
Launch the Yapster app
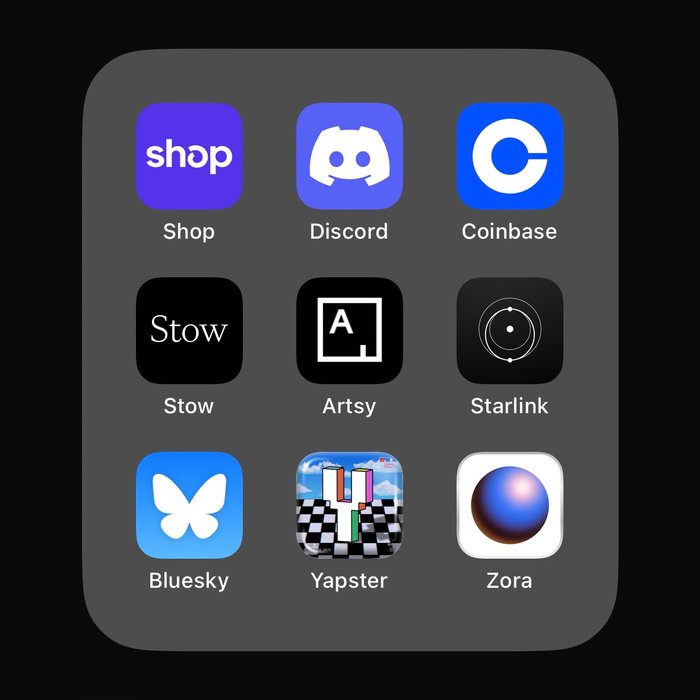[x=349, y=505]
